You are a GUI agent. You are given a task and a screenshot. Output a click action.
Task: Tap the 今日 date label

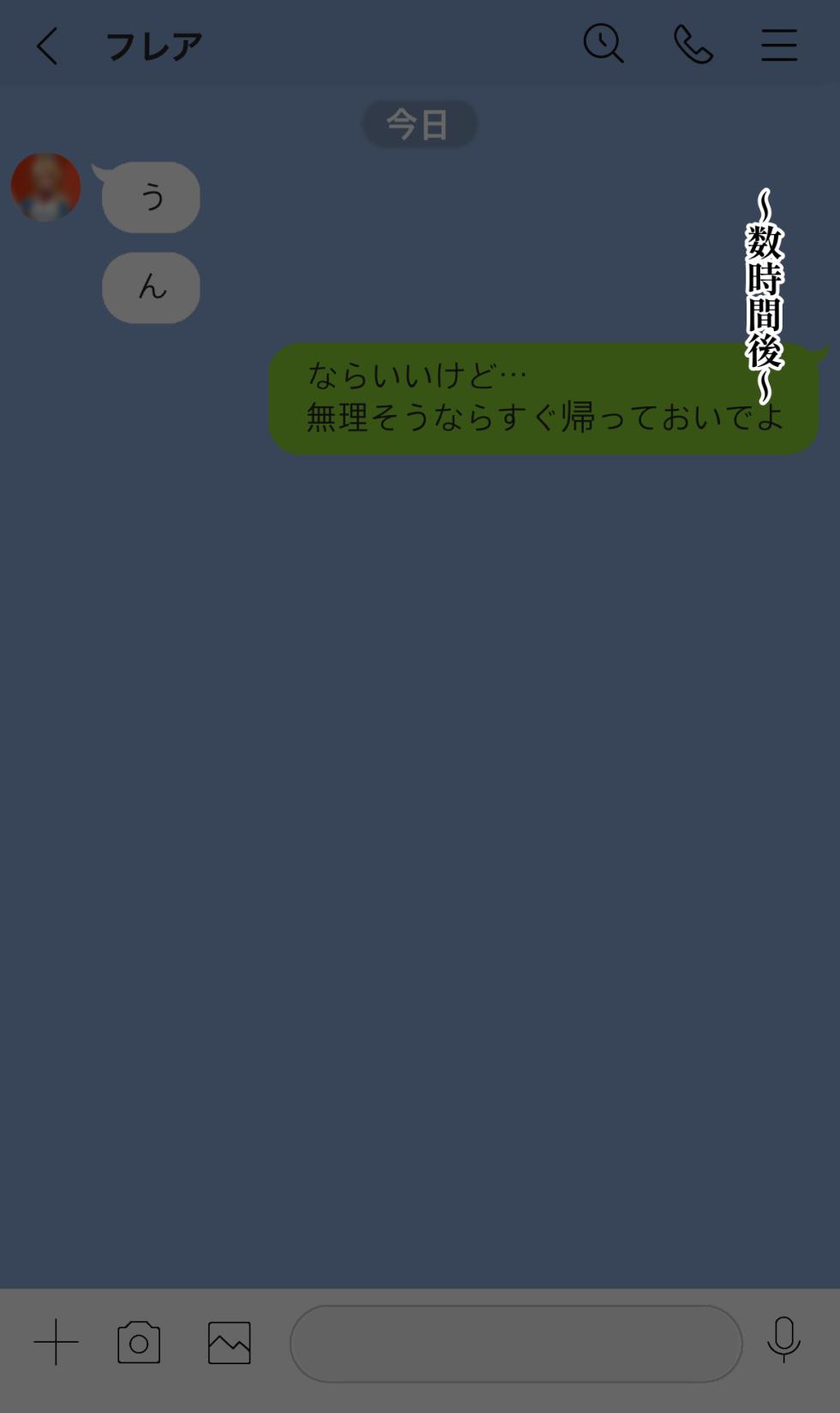click(419, 123)
